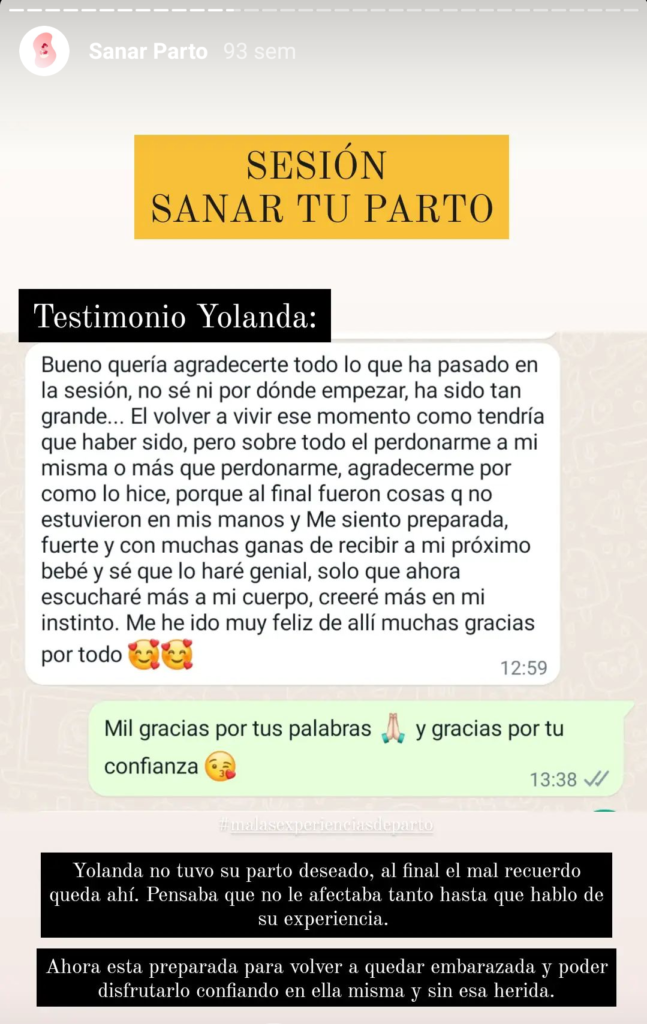Open the Sanar Parto profile picture
Image resolution: width=647 pixels, height=1024 pixels.
click(x=45, y=51)
